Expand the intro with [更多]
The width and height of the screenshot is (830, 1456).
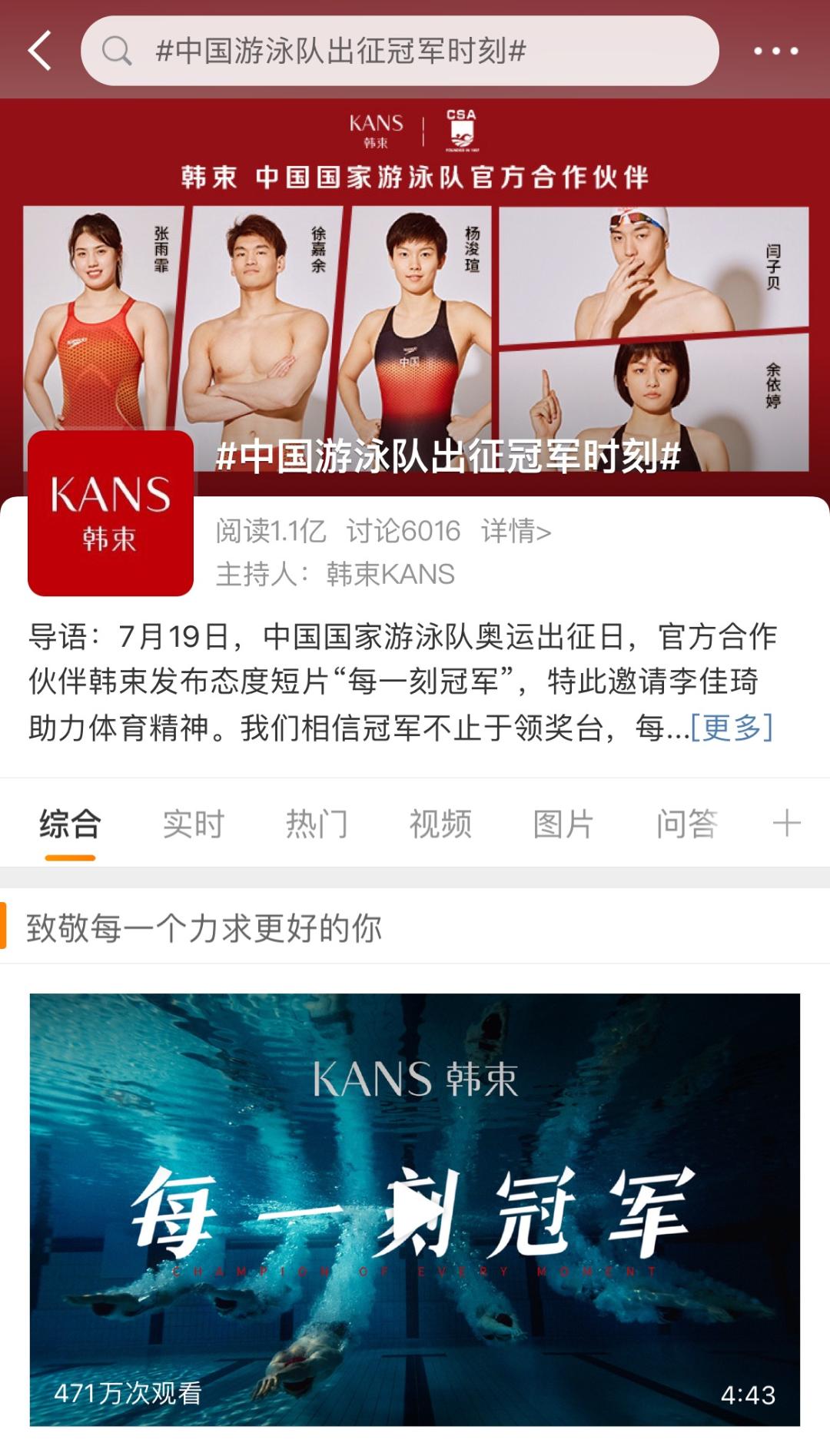tap(732, 727)
